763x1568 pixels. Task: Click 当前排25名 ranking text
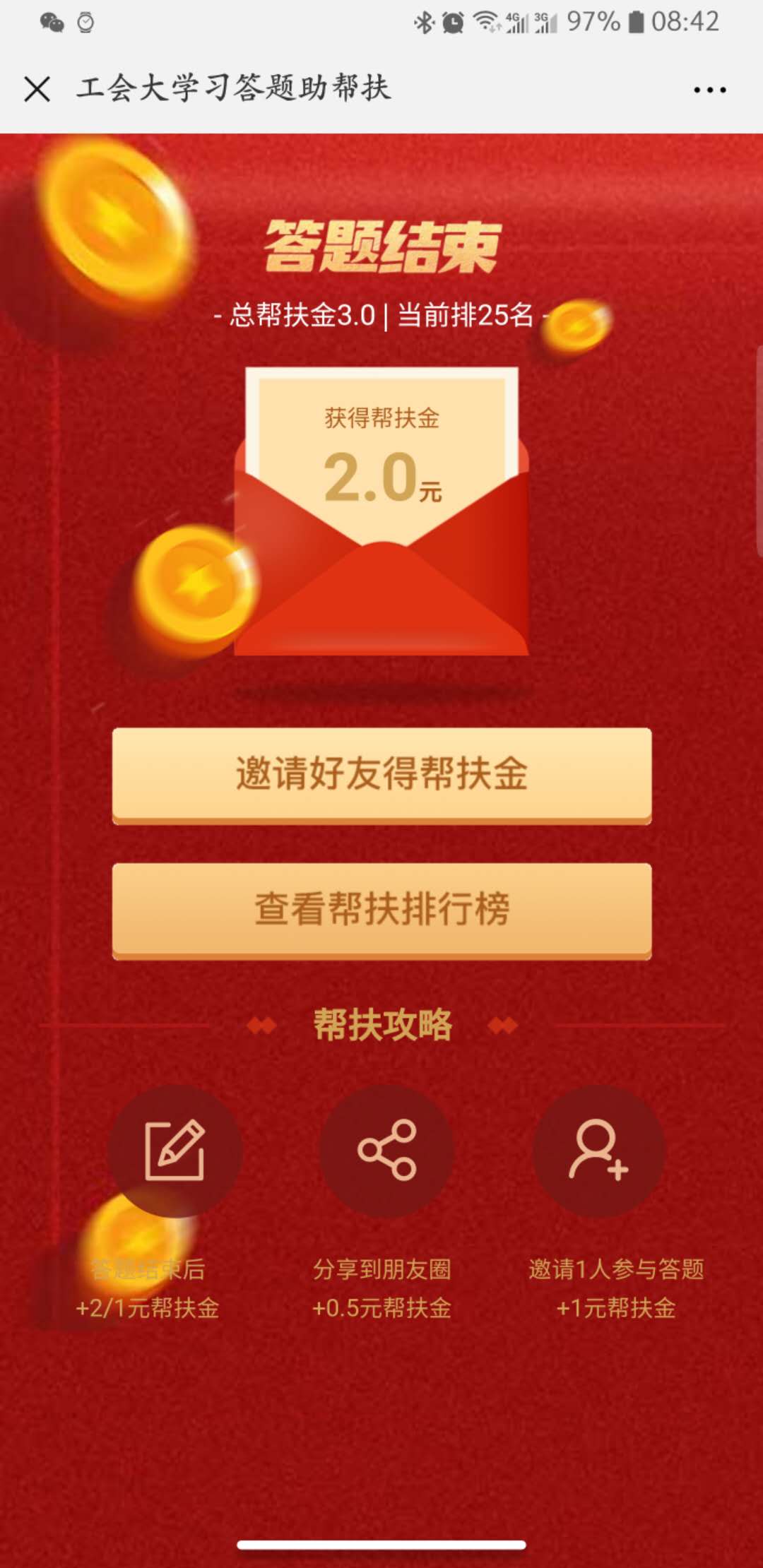(466, 316)
